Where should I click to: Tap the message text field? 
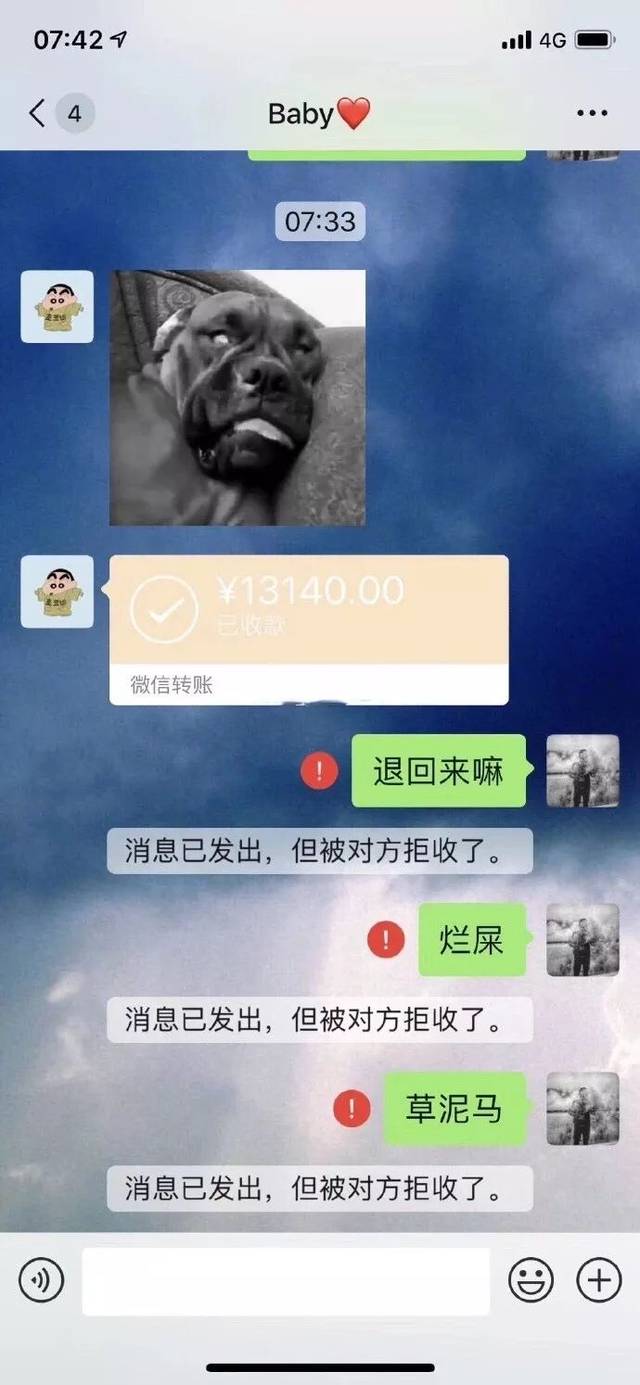click(286, 1281)
